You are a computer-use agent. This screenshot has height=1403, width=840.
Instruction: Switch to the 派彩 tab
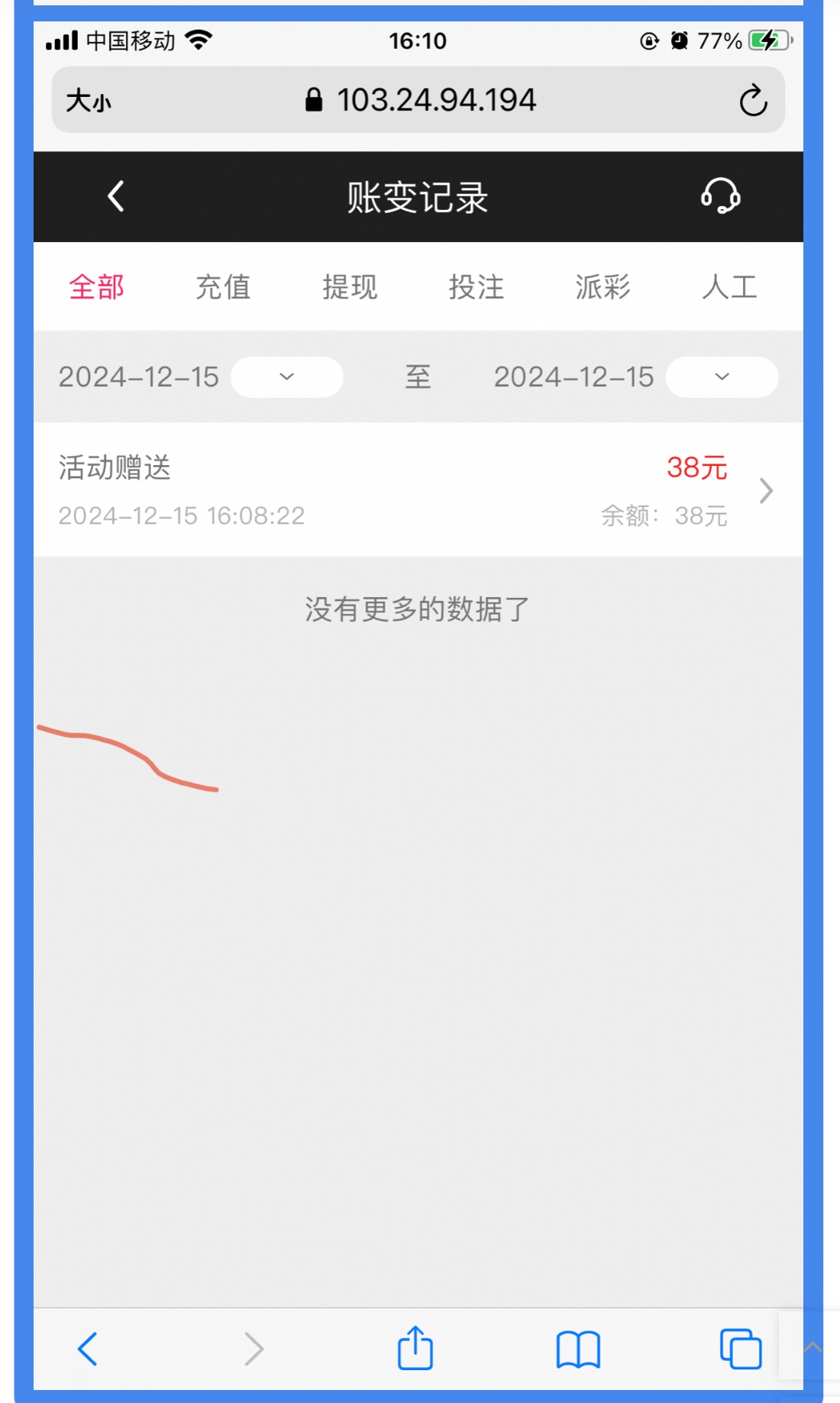click(x=603, y=287)
